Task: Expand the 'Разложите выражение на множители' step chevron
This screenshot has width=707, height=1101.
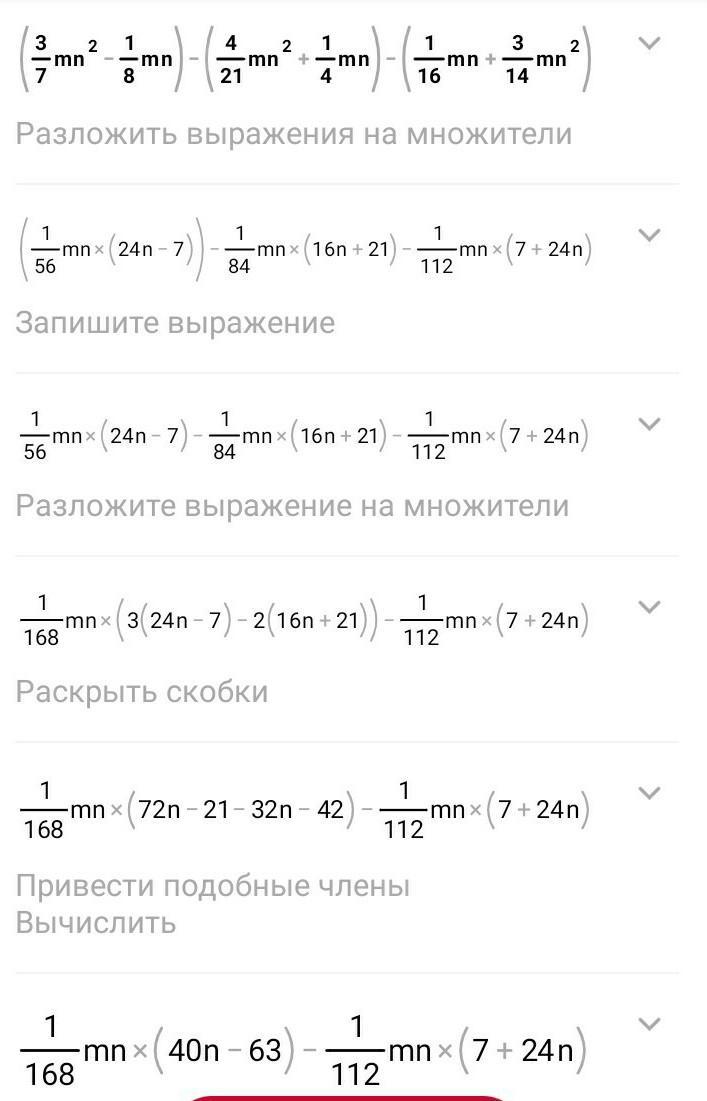Action: [x=649, y=423]
